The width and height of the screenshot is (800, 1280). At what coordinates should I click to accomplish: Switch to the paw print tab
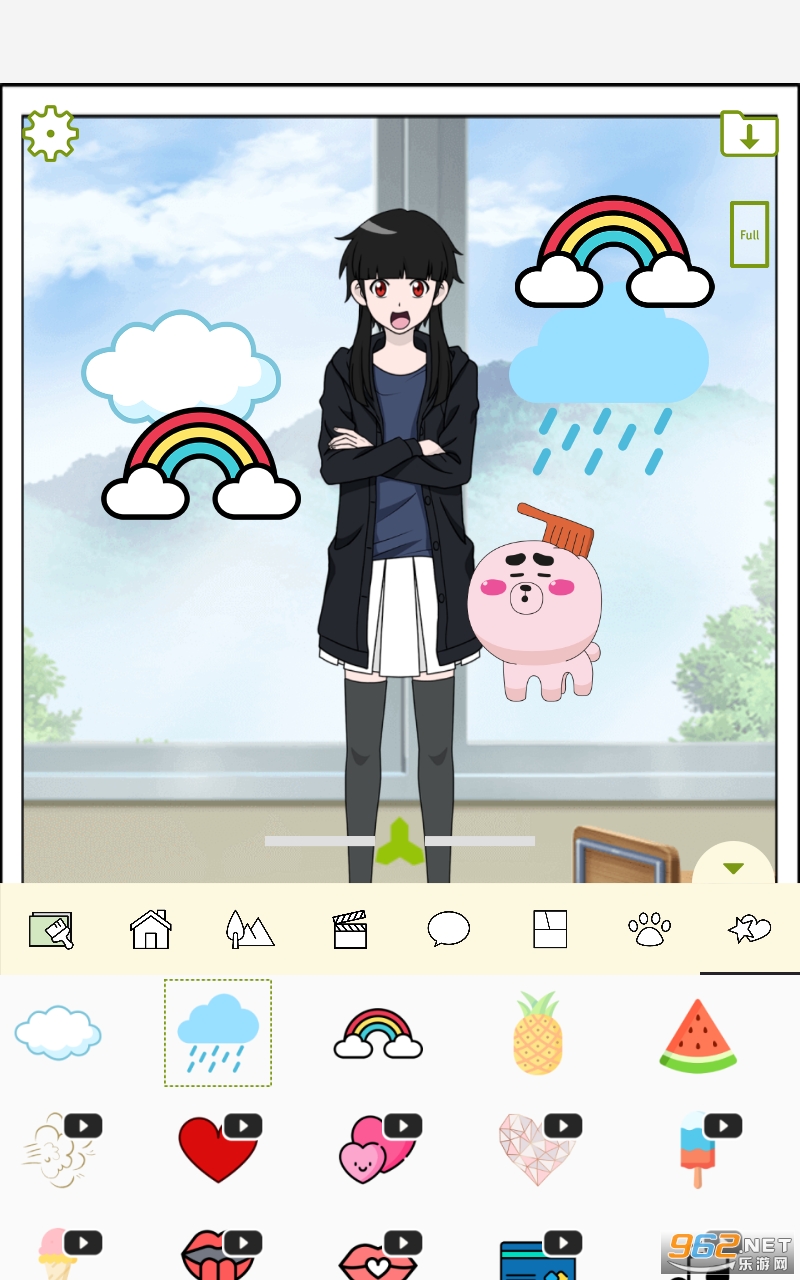(x=650, y=930)
